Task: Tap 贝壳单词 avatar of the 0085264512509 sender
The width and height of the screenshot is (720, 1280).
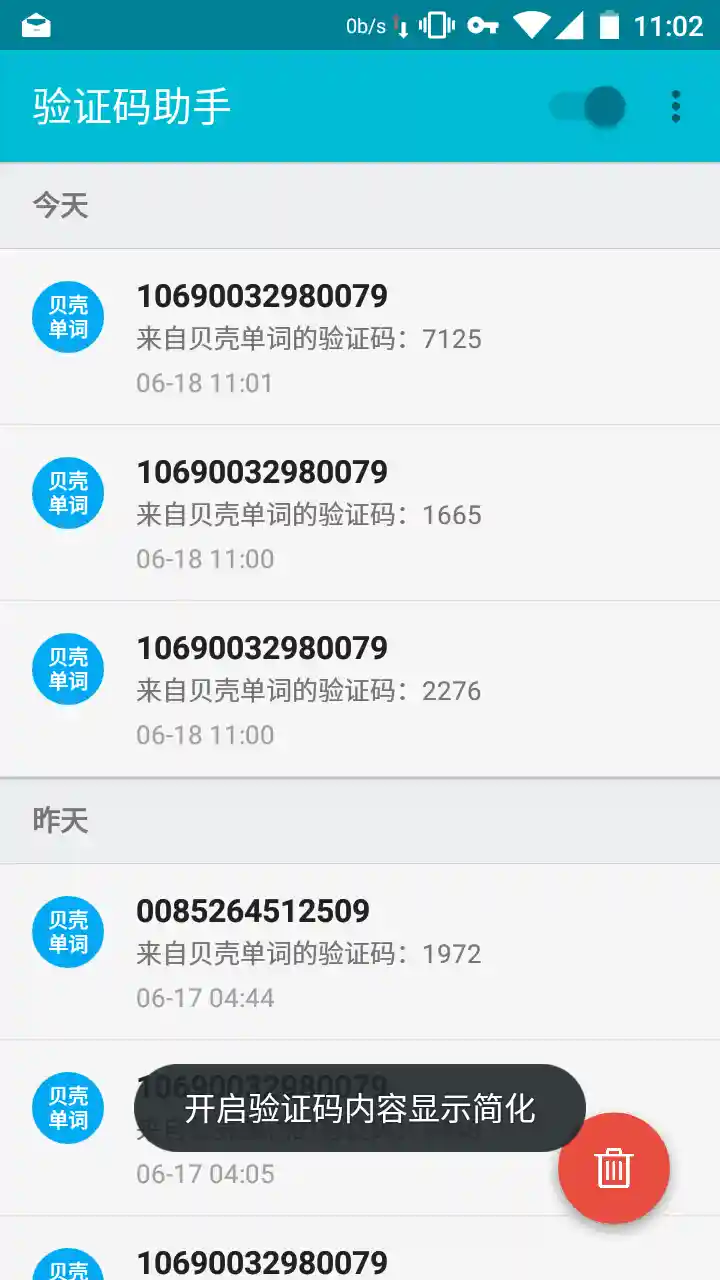Action: pyautogui.click(x=67, y=931)
